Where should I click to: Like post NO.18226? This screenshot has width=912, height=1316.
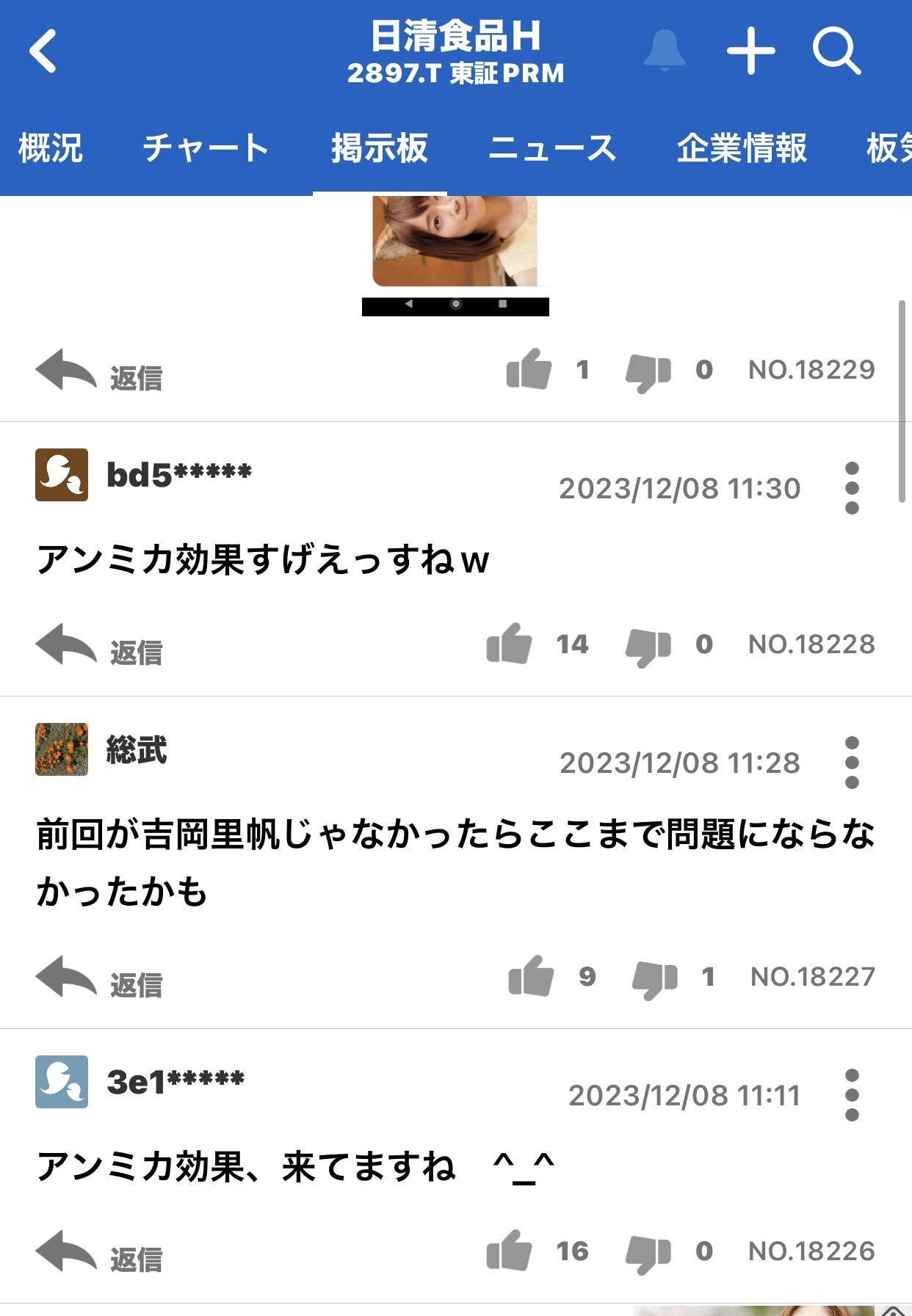pos(510,1251)
